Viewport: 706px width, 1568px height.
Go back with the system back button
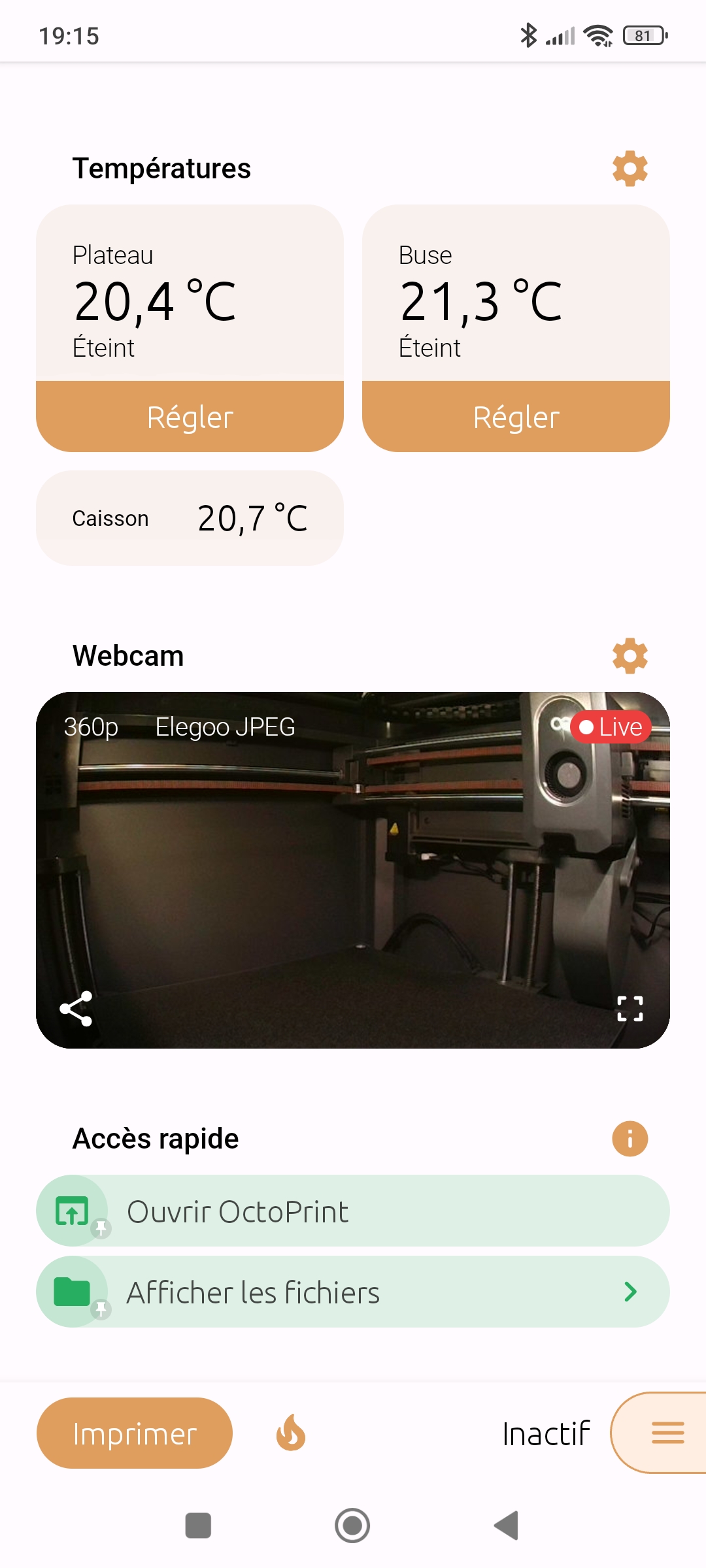pos(507,1526)
